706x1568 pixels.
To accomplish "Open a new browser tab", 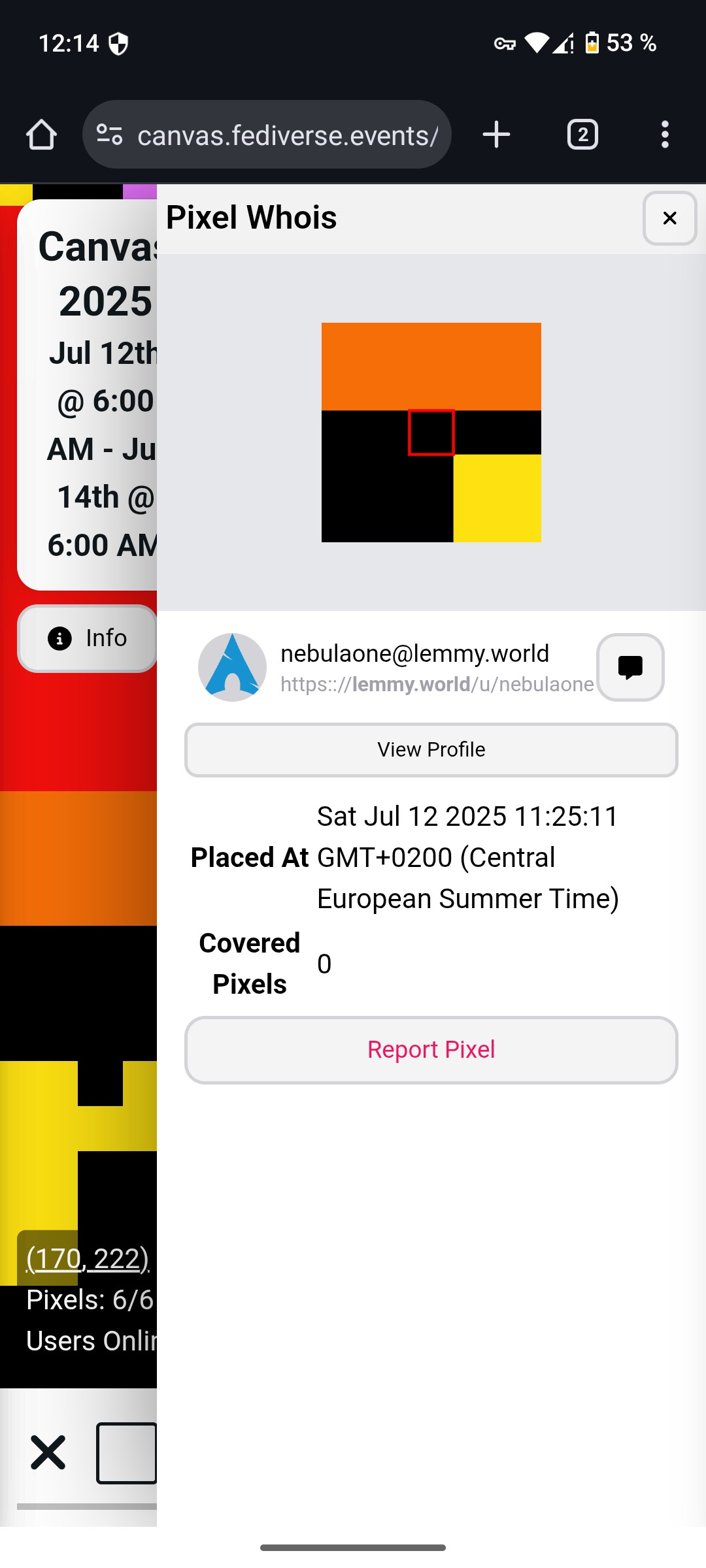I will 496,135.
